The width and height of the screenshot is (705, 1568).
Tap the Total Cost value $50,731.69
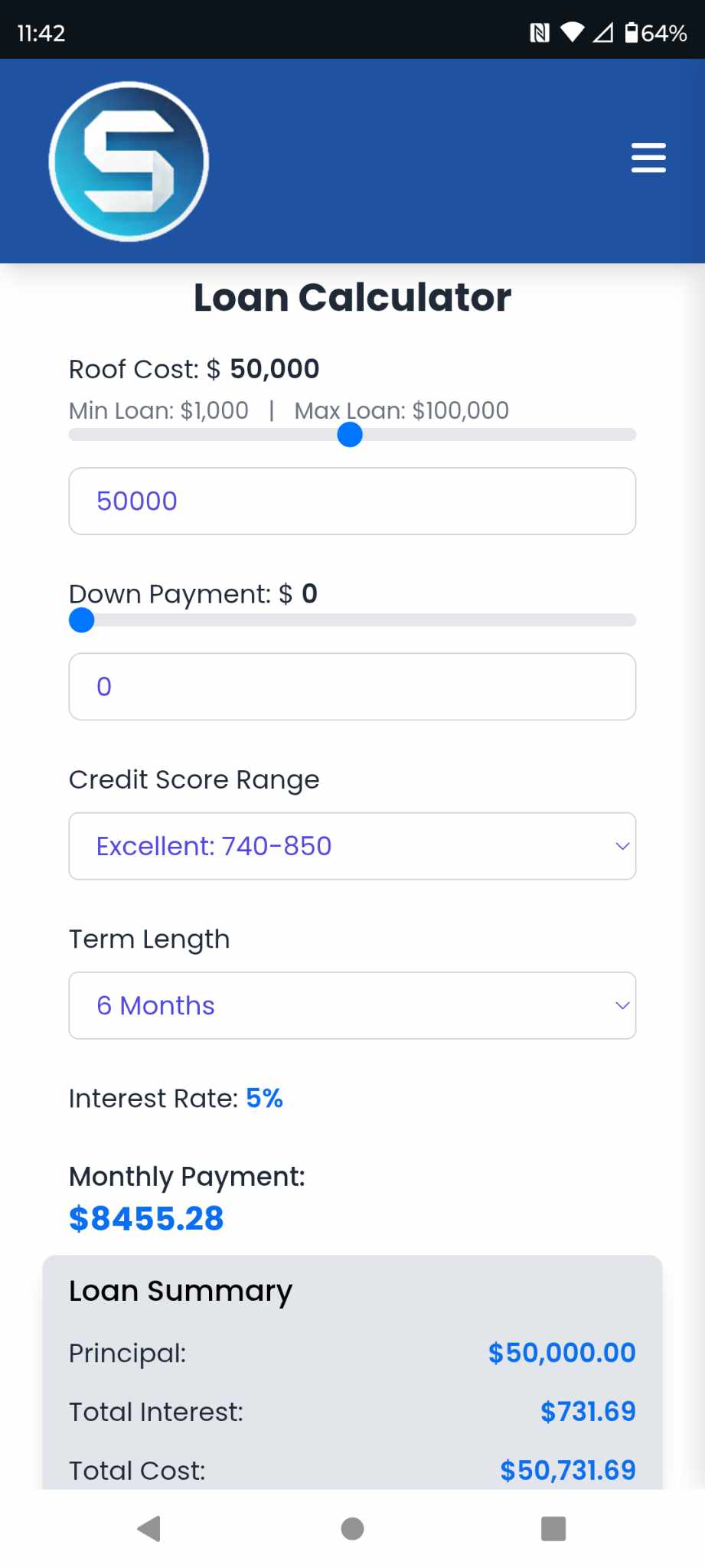point(566,1468)
